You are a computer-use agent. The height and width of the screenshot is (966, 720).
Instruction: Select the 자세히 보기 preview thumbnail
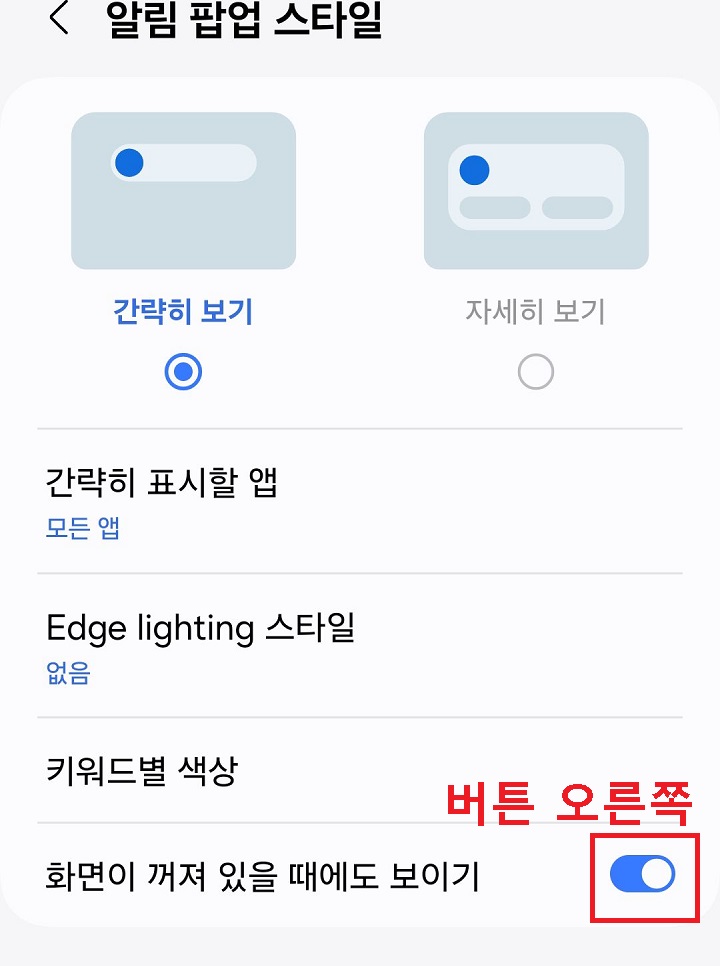(535, 190)
